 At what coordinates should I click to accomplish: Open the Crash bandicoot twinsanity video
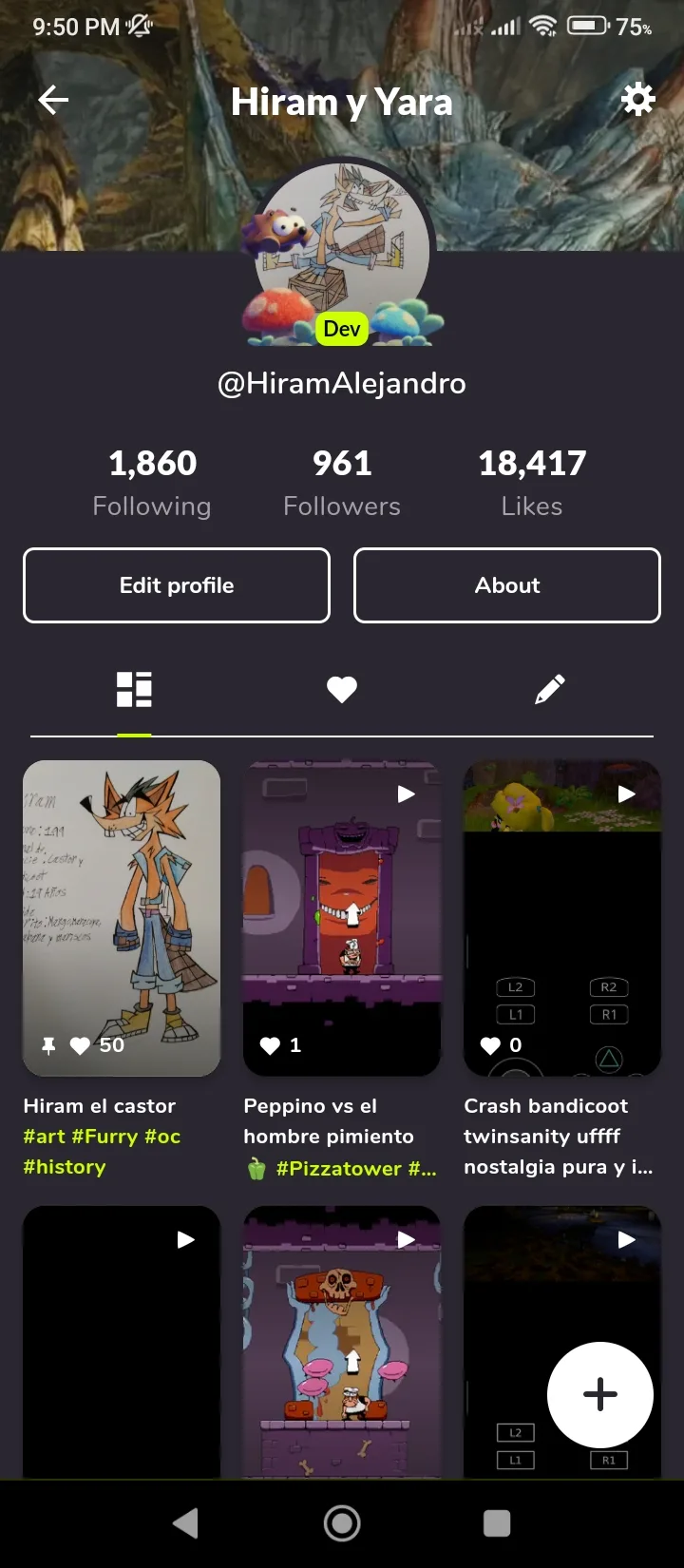point(562,917)
